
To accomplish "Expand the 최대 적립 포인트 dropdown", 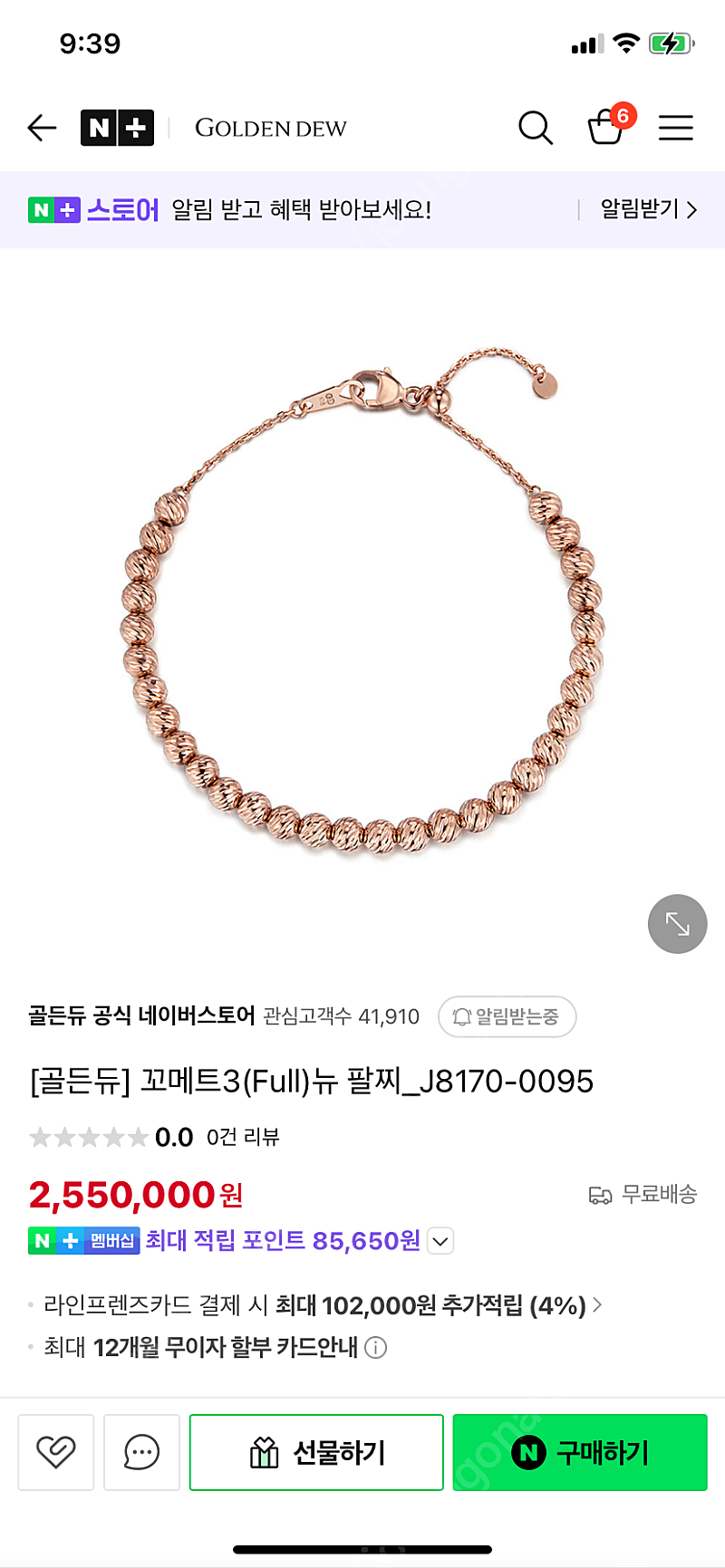I will (x=440, y=1241).
